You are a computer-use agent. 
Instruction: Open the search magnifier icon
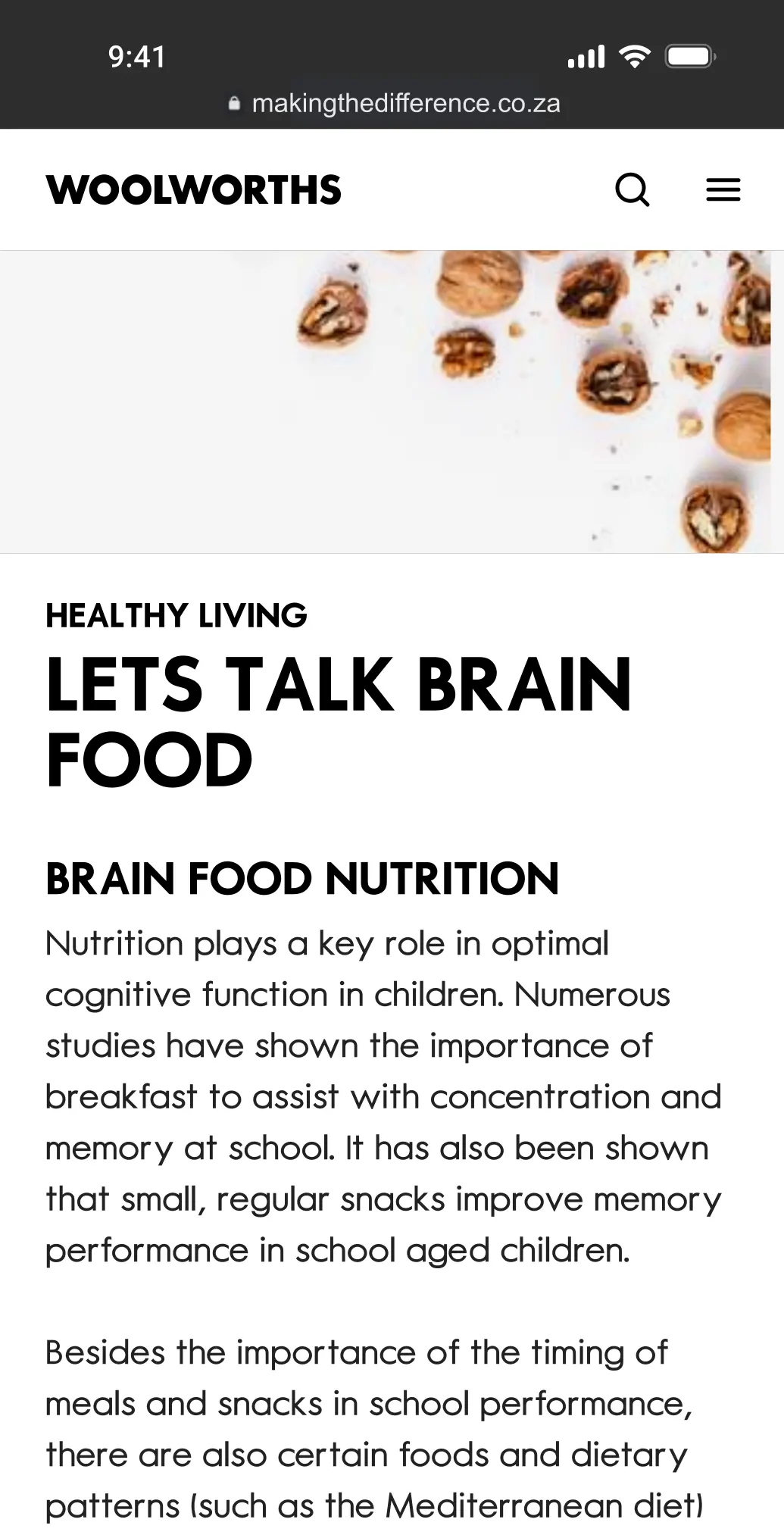point(633,189)
